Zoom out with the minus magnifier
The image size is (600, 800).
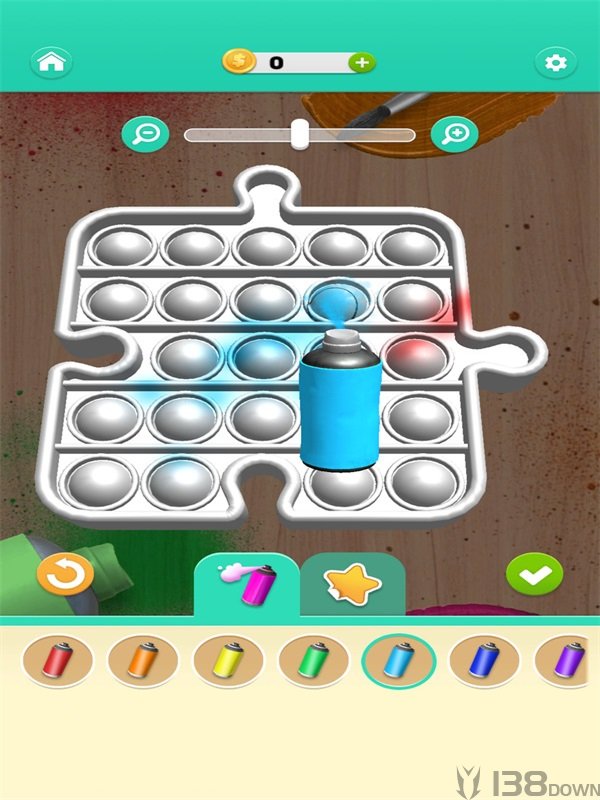click(x=146, y=133)
